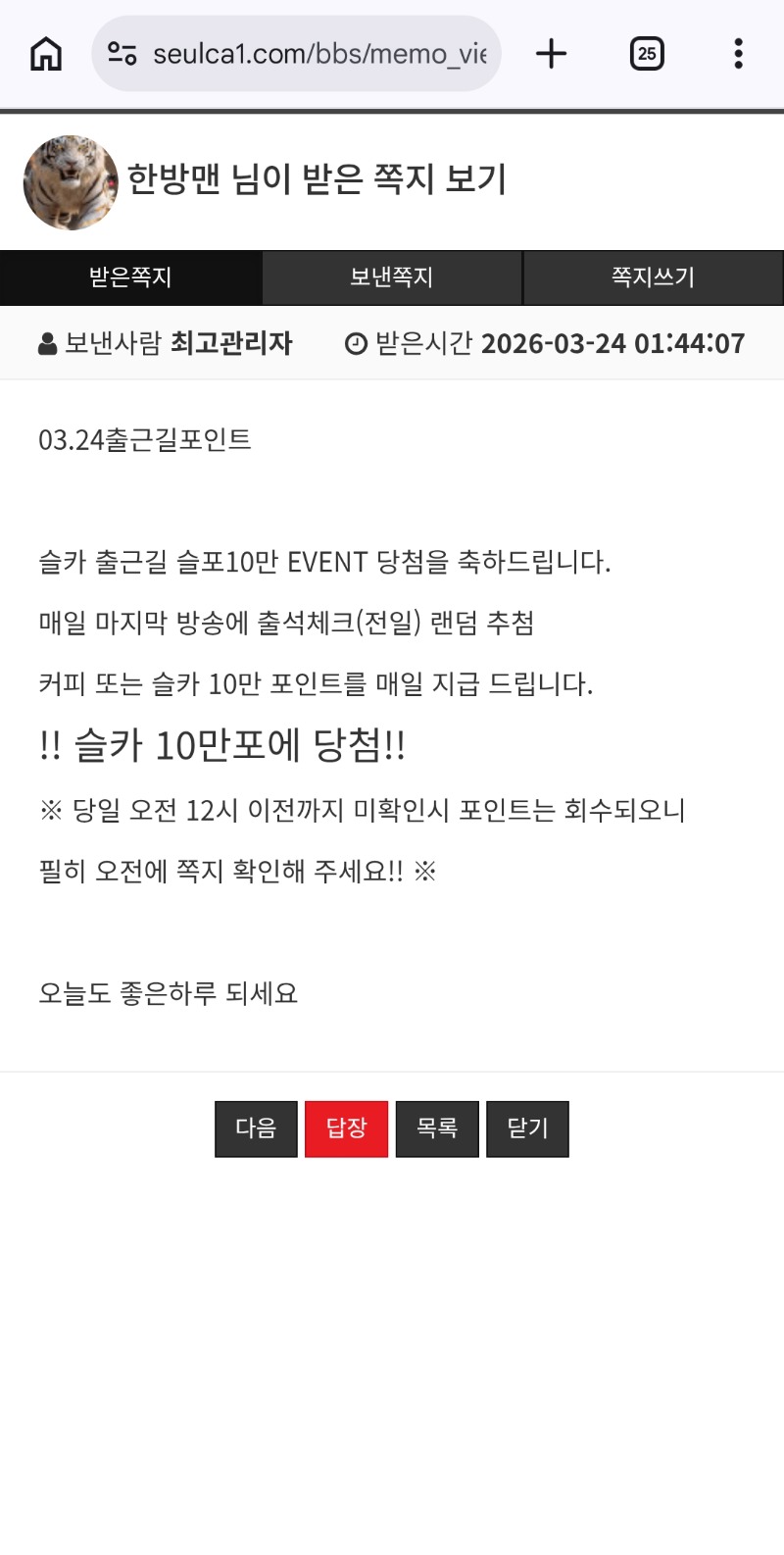Return to the message list via 목록
Screen dimensions: 784x1555
pos(437,1129)
